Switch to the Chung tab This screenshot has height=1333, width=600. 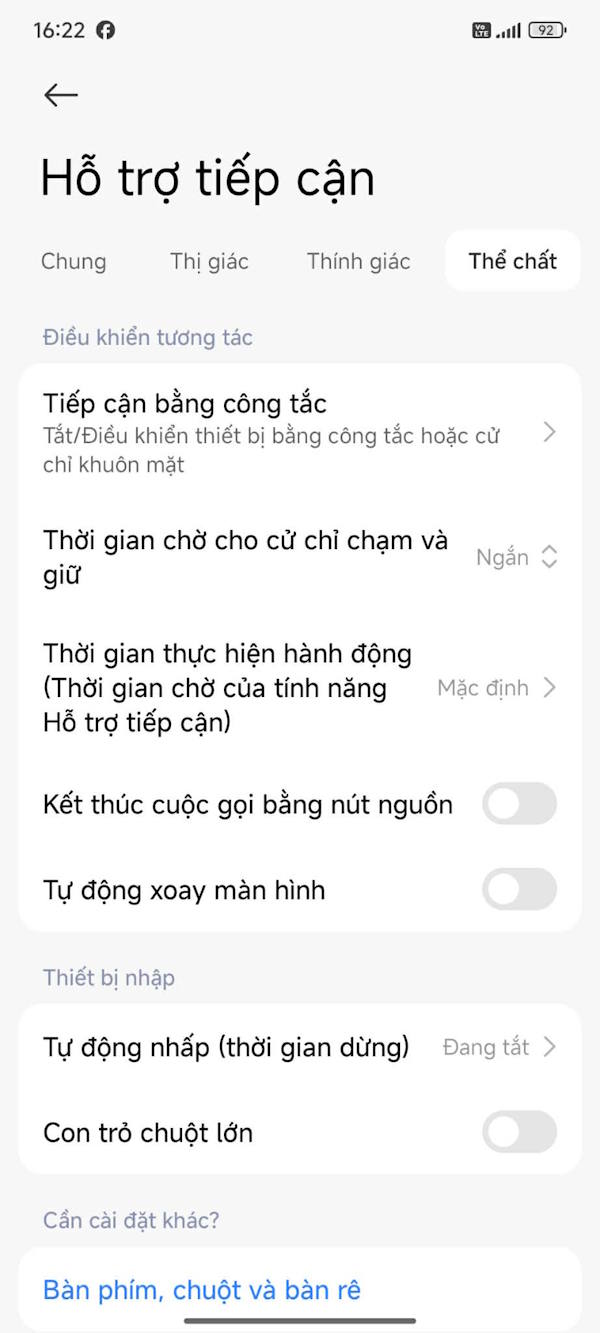click(73, 261)
